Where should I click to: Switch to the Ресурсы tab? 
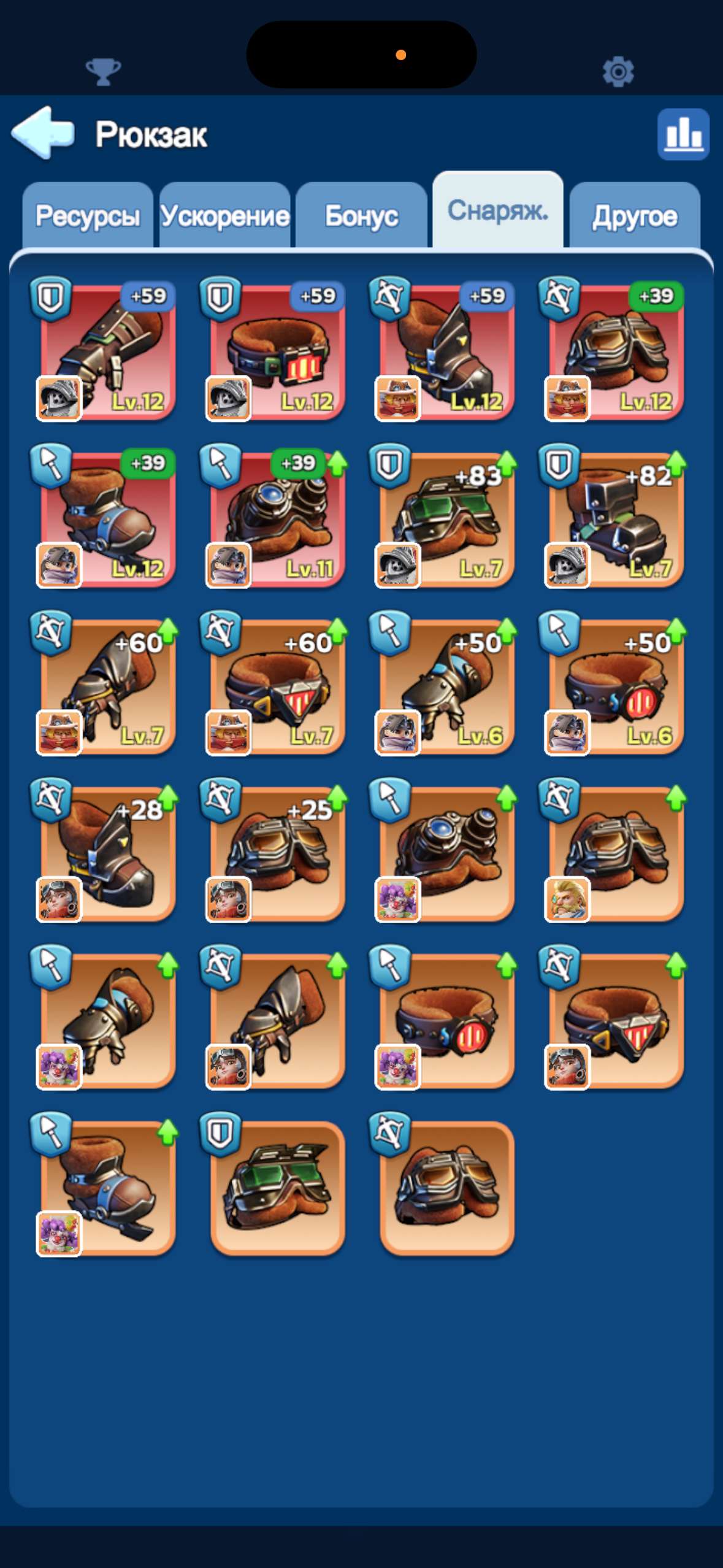pos(88,216)
